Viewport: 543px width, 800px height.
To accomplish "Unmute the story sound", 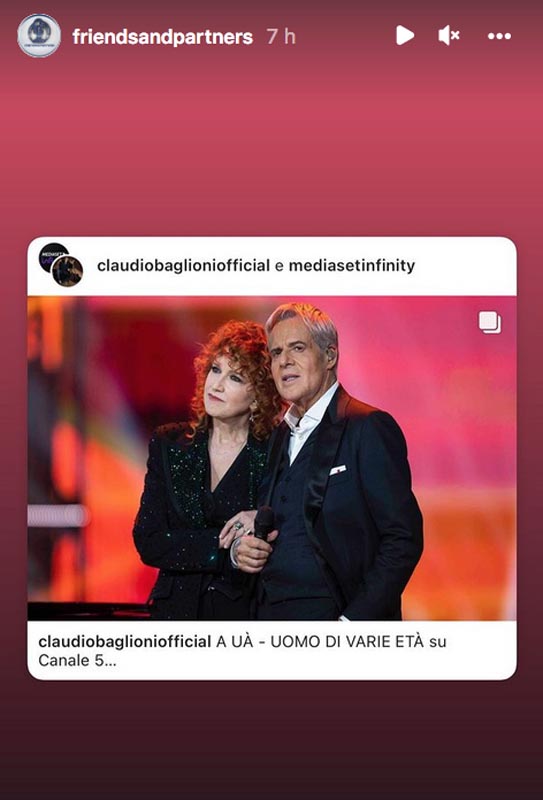I will point(449,36).
